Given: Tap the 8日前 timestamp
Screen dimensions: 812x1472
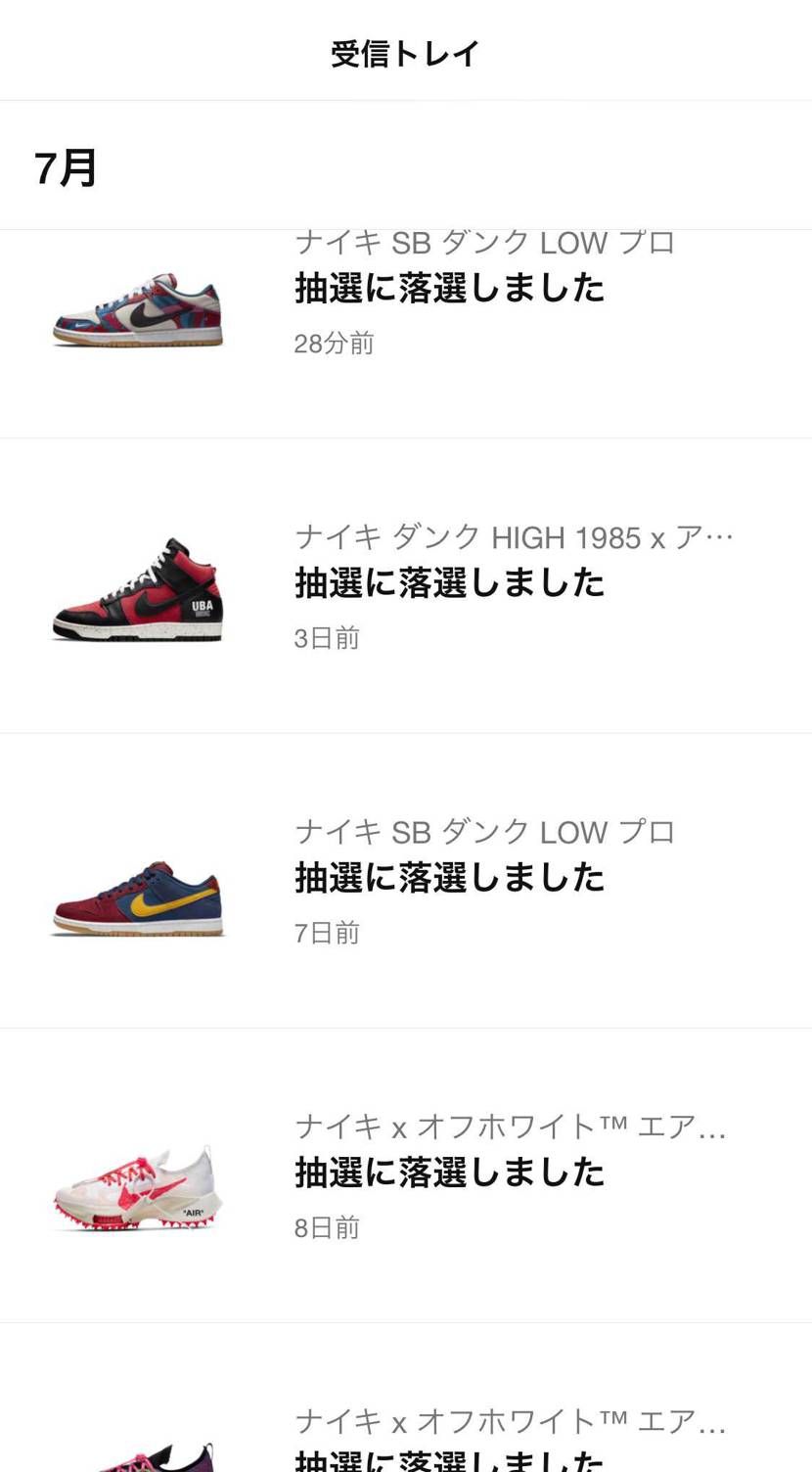Looking at the screenshot, I should (x=326, y=1227).
